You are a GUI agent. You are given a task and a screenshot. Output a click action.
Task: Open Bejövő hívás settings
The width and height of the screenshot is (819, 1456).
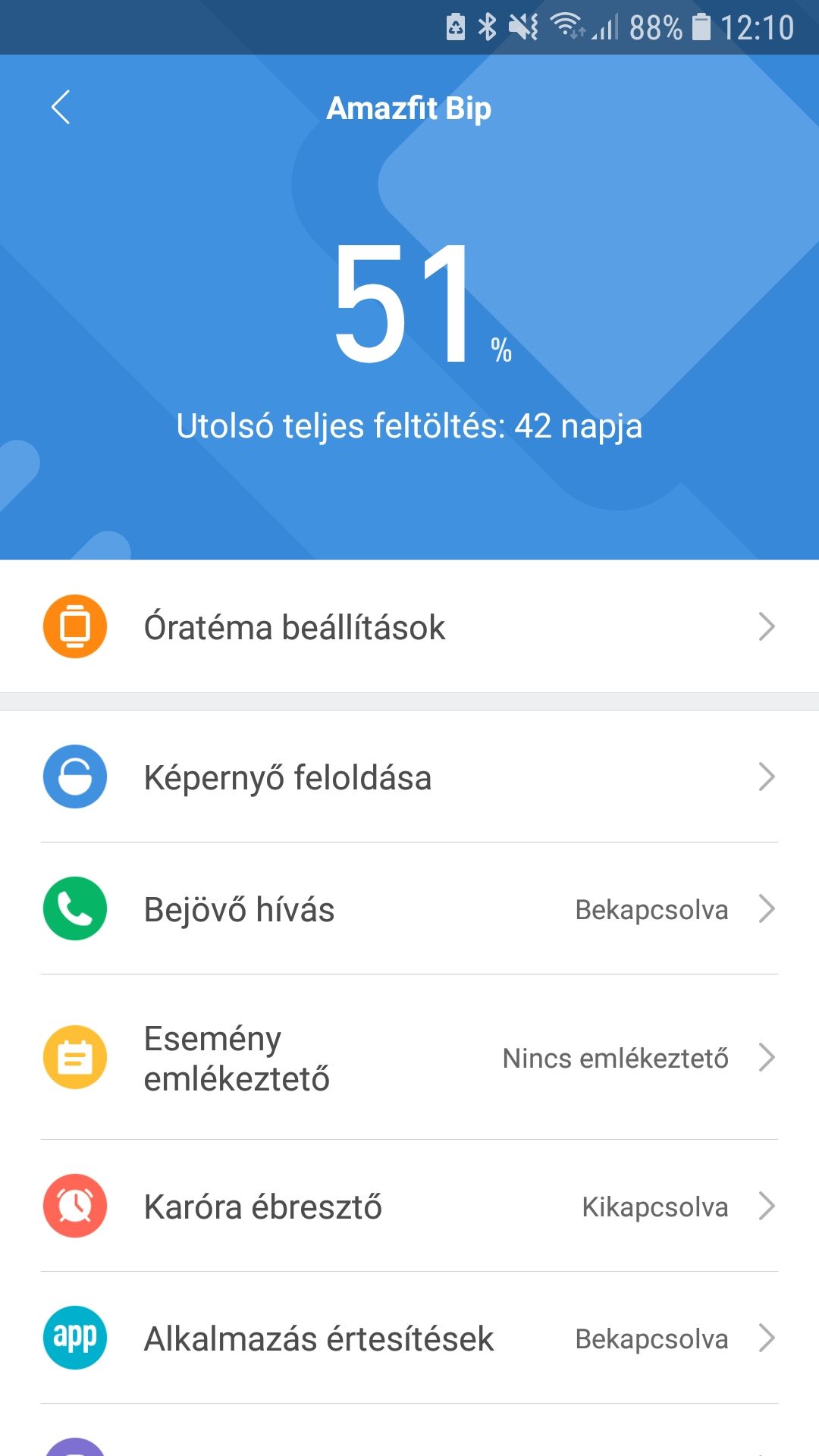coord(409,909)
